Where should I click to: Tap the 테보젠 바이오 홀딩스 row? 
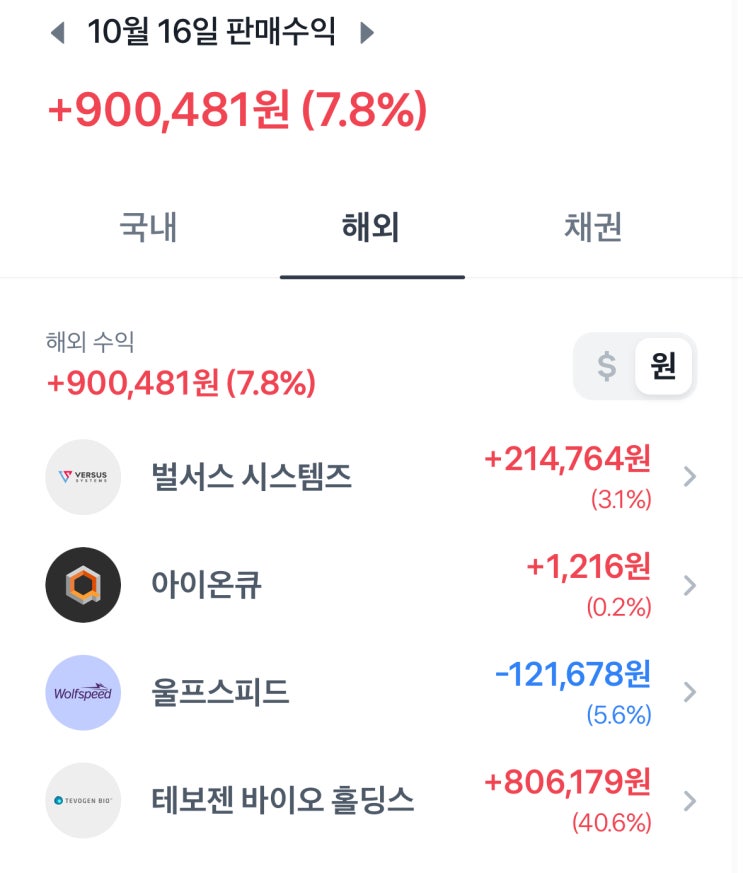pyautogui.click(x=371, y=801)
